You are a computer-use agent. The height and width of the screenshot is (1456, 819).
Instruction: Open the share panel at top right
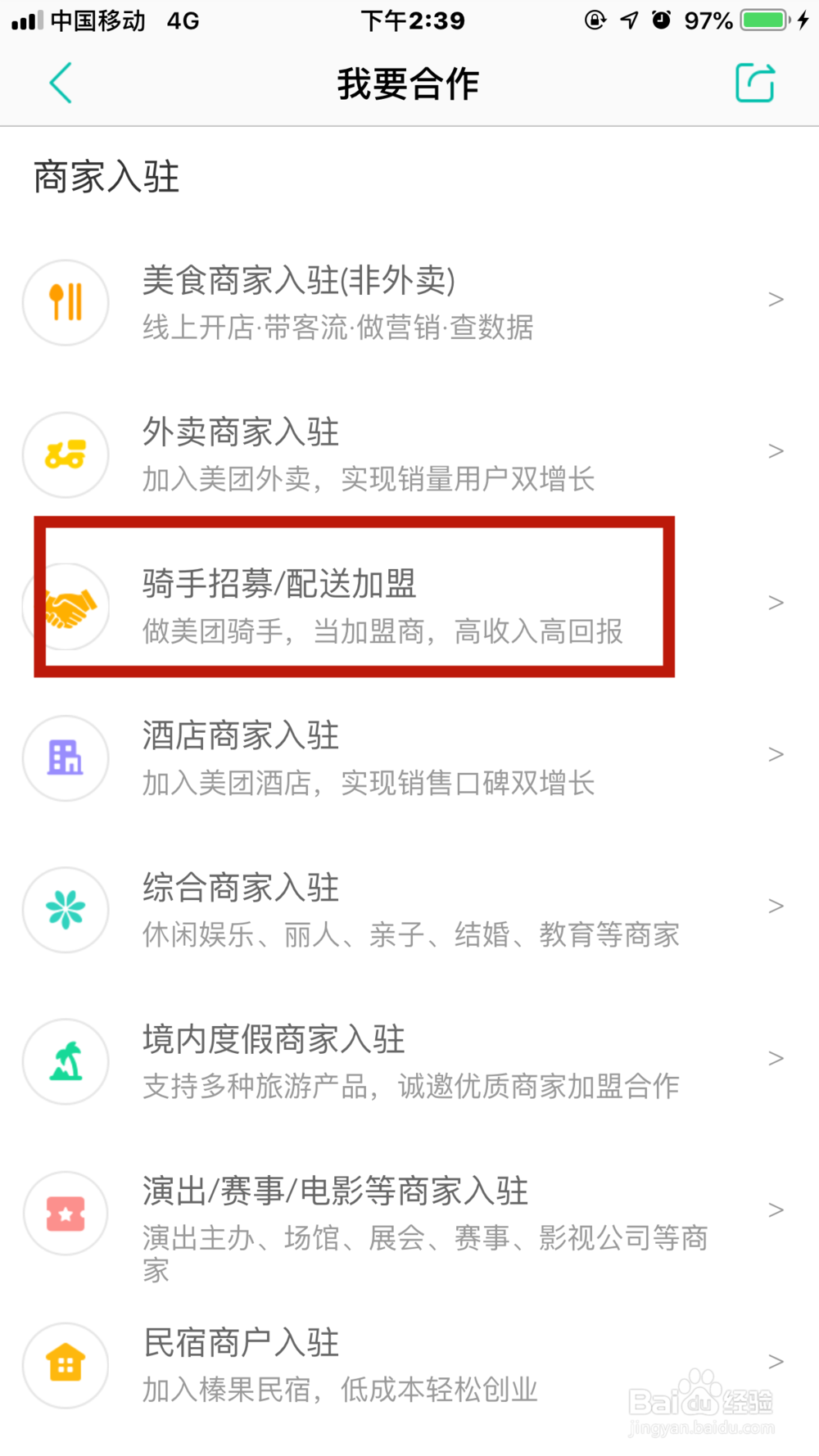[x=754, y=82]
